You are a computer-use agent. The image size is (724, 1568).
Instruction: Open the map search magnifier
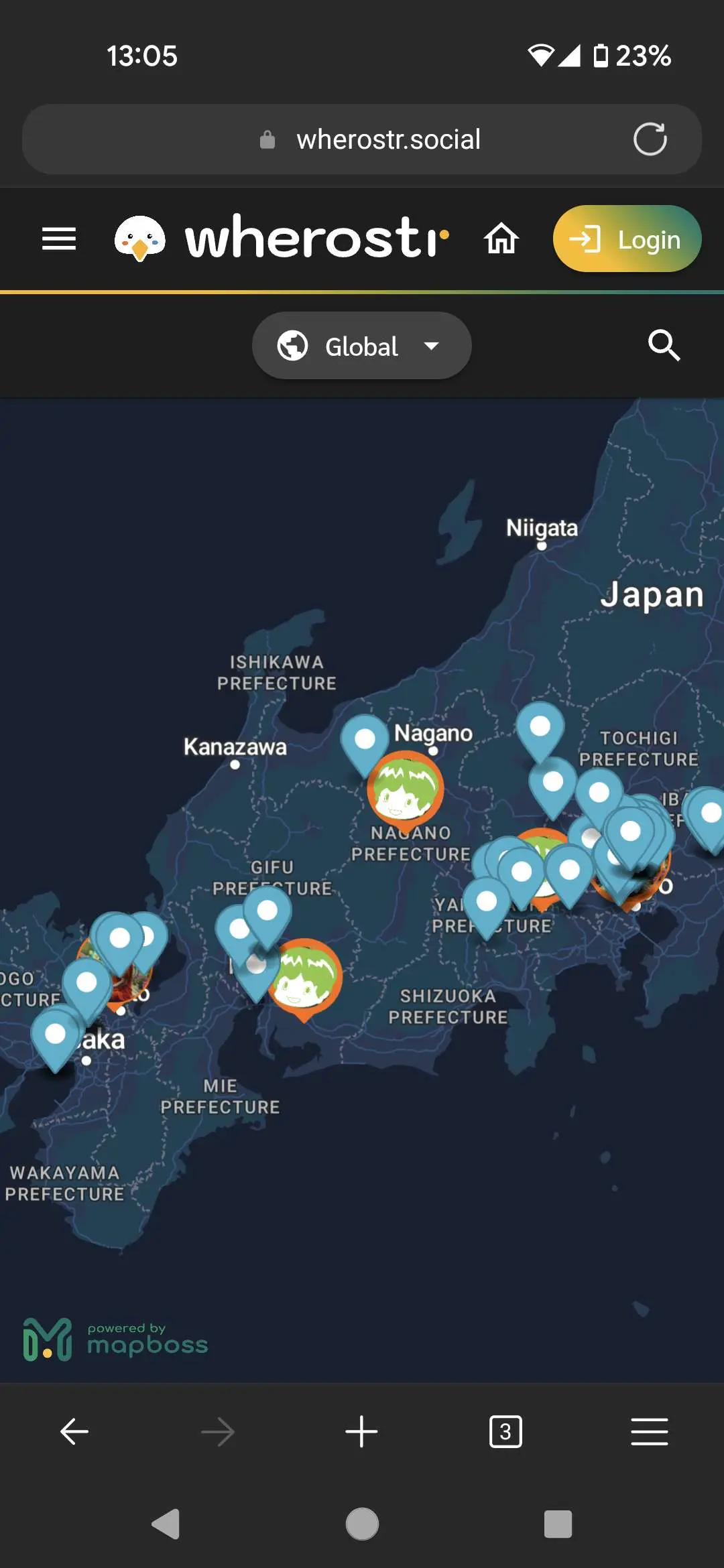tap(664, 346)
